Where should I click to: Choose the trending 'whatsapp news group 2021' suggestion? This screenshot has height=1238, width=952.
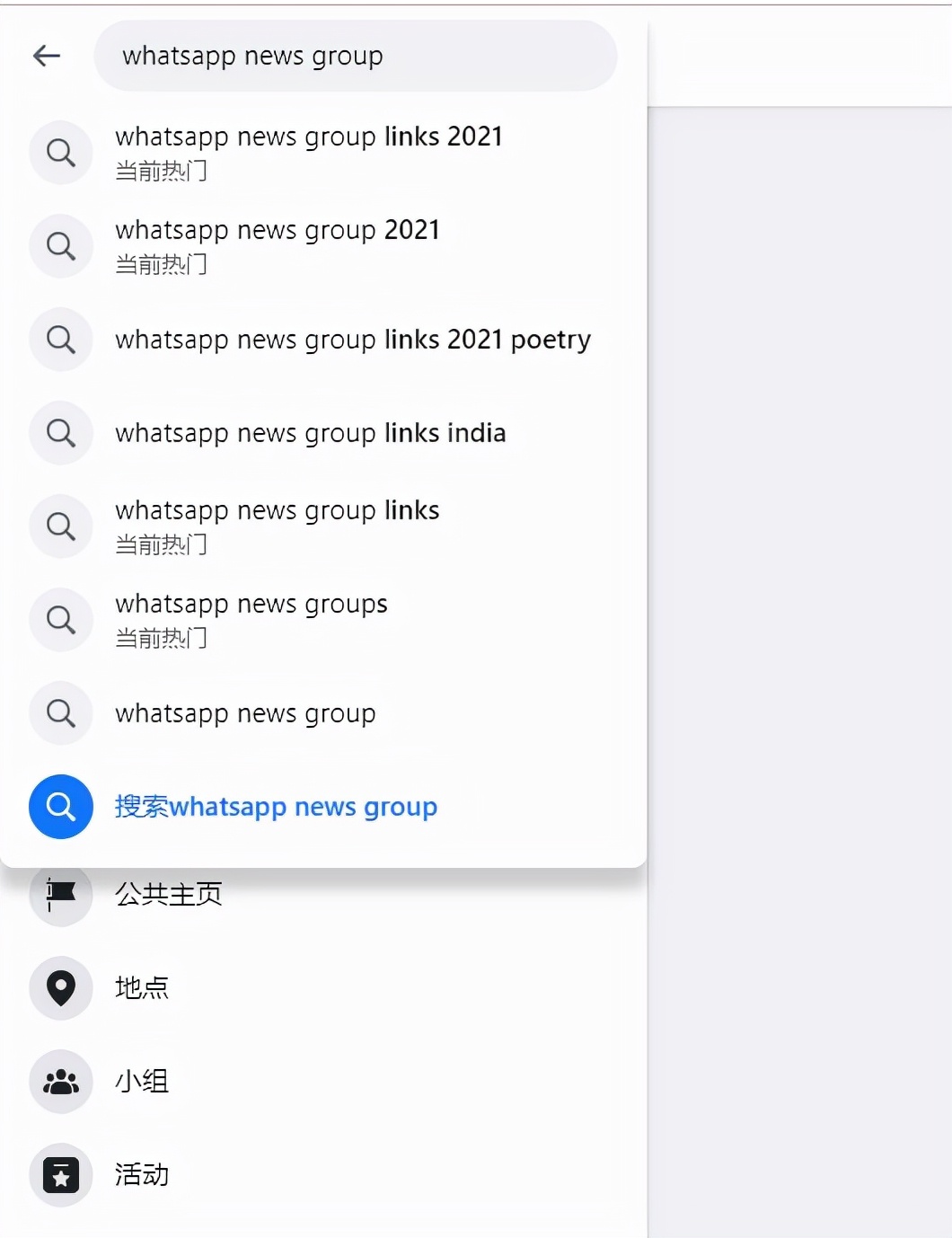[277, 230]
